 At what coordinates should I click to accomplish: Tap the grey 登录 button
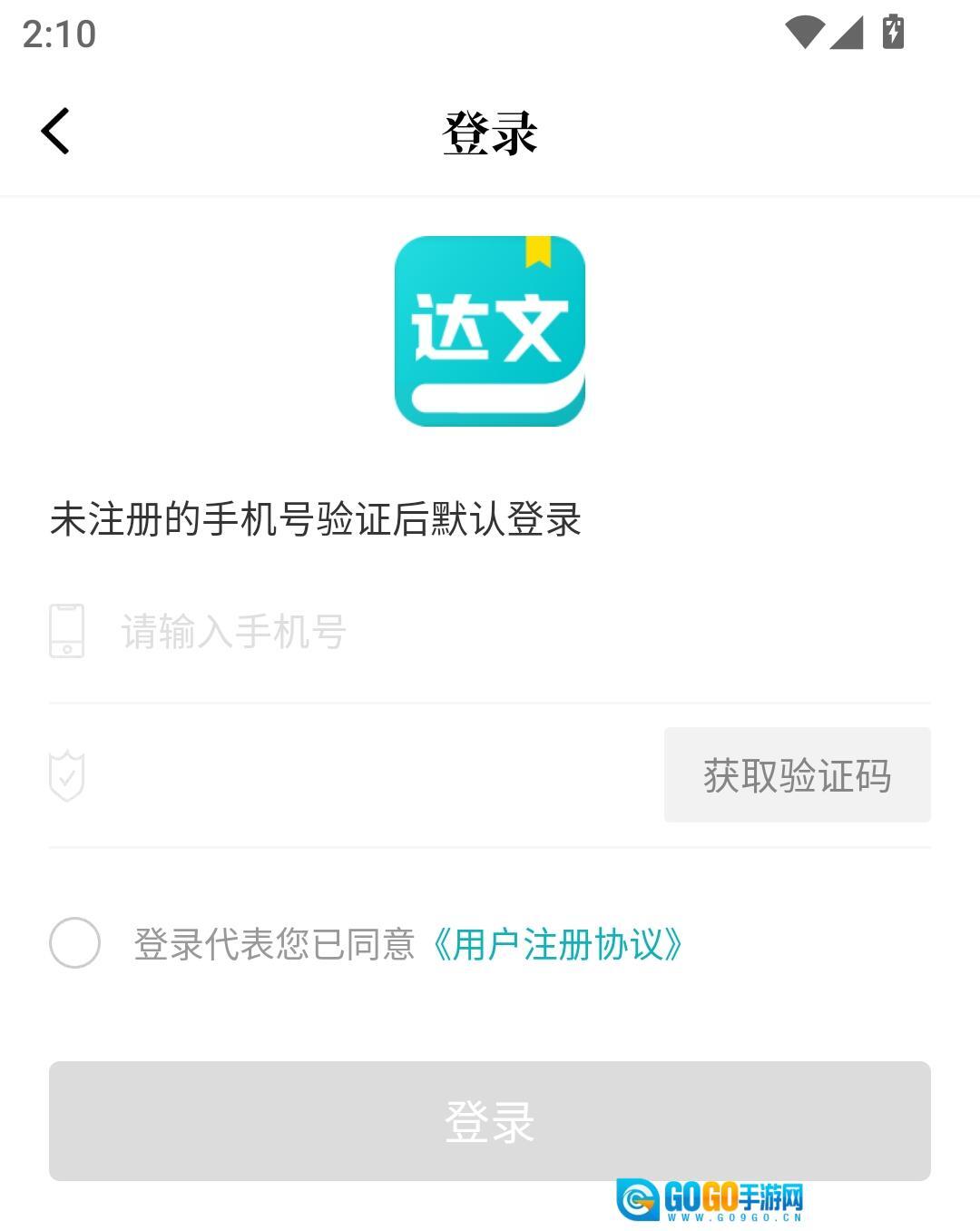tap(490, 1121)
